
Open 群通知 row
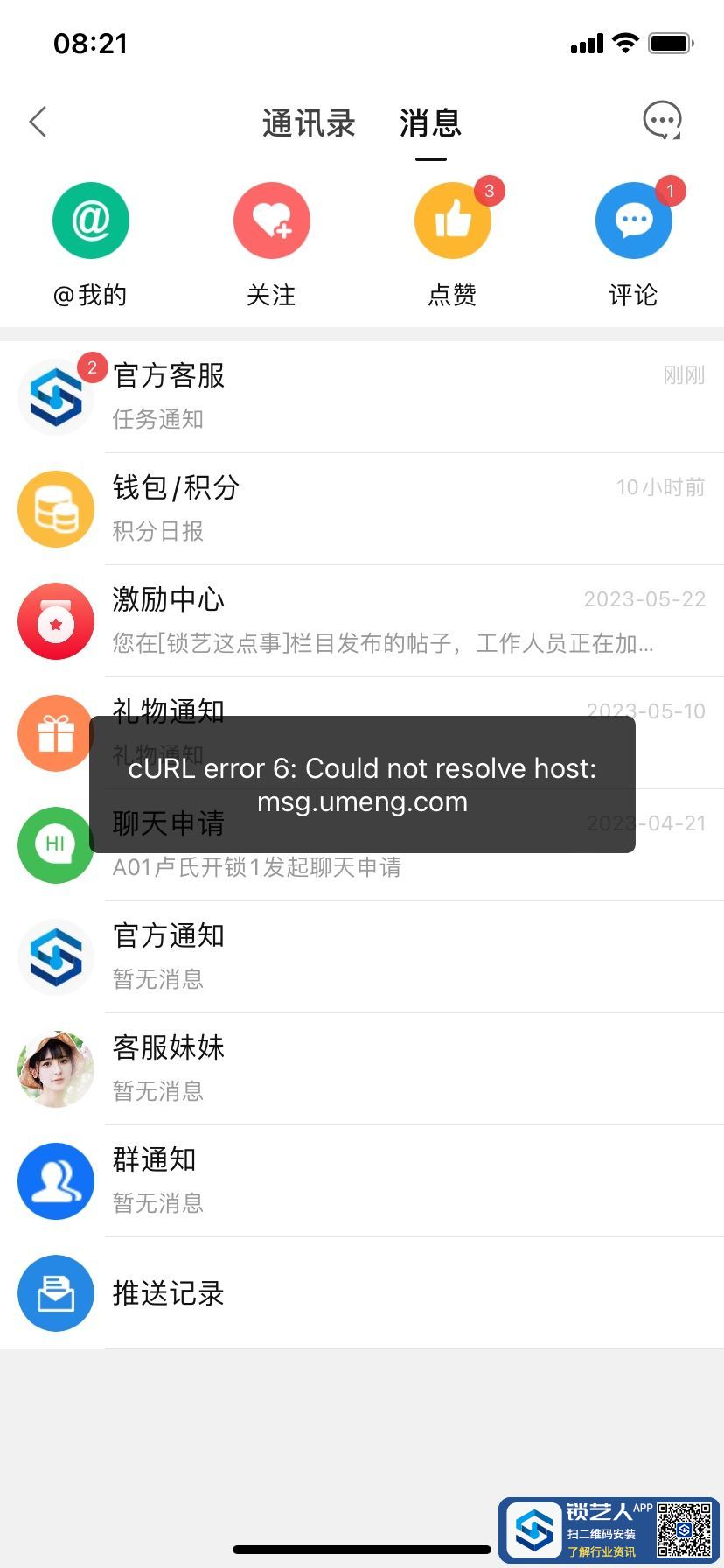click(x=362, y=1181)
